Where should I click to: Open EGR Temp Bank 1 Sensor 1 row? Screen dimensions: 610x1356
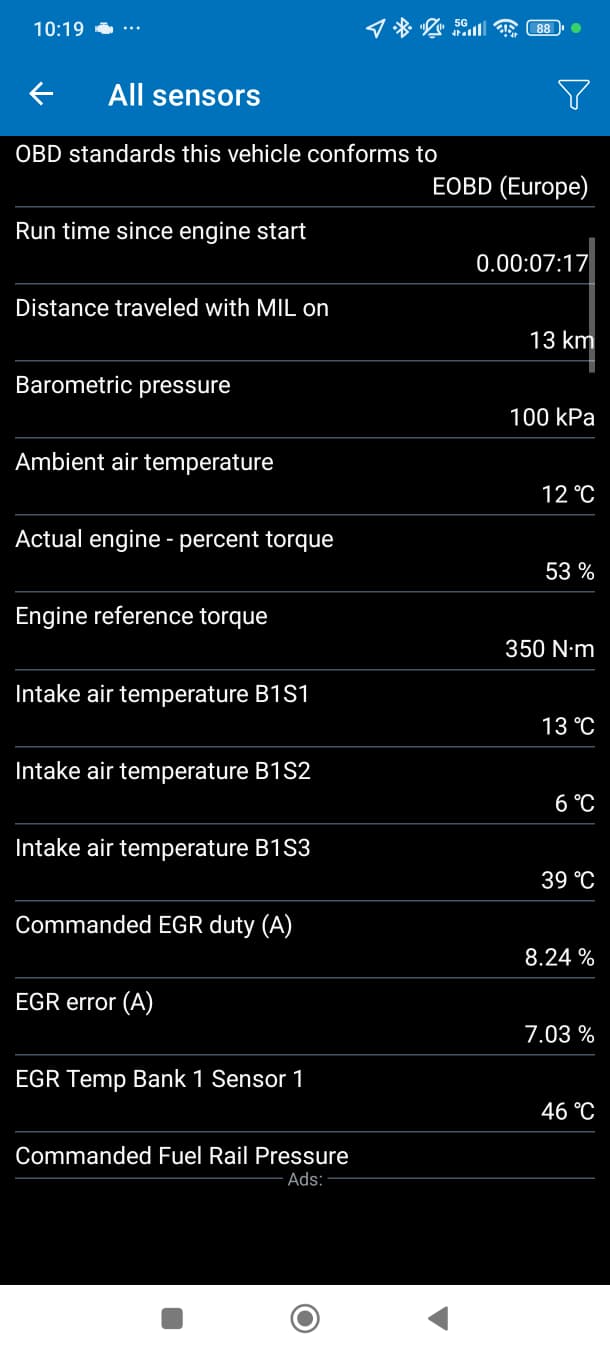pos(305,1093)
